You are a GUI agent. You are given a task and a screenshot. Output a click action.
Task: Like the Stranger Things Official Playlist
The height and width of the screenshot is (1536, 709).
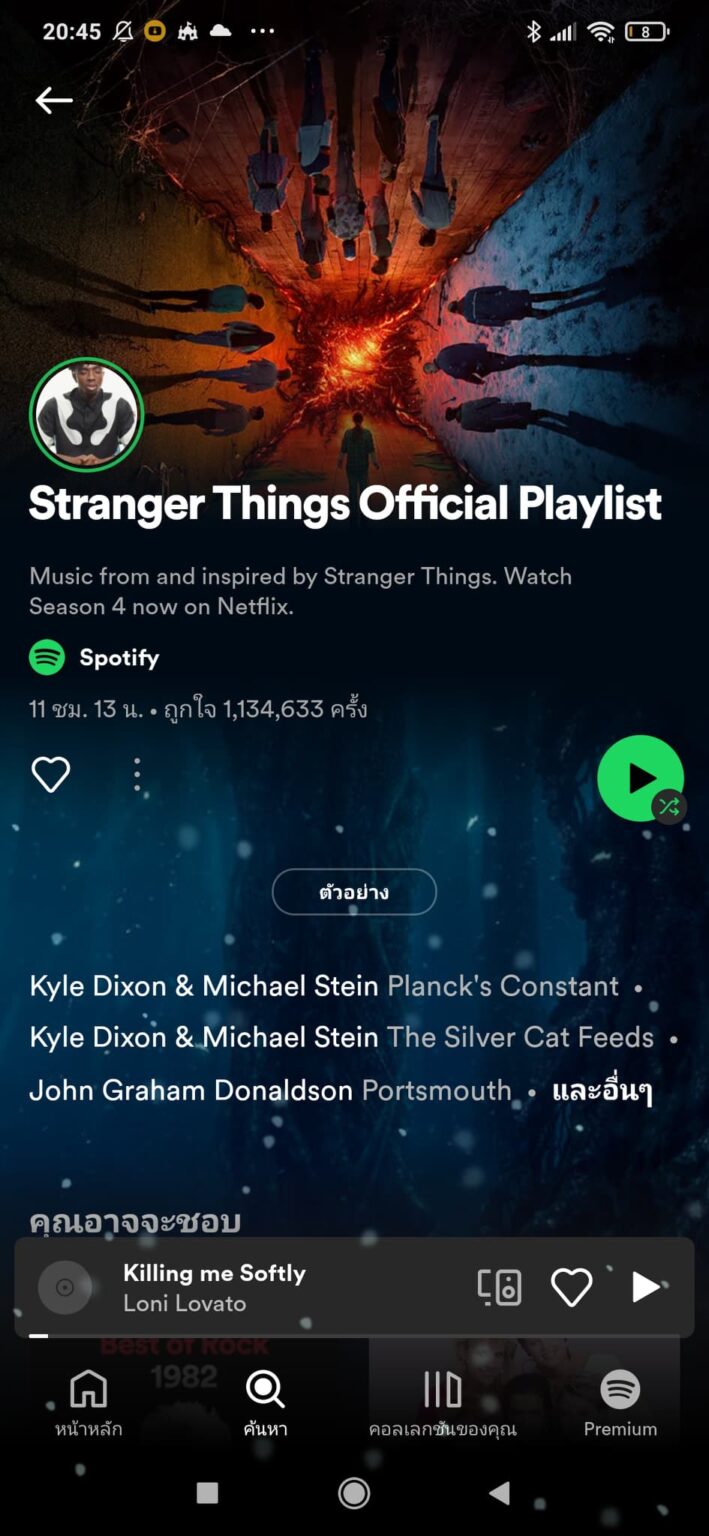pos(51,775)
